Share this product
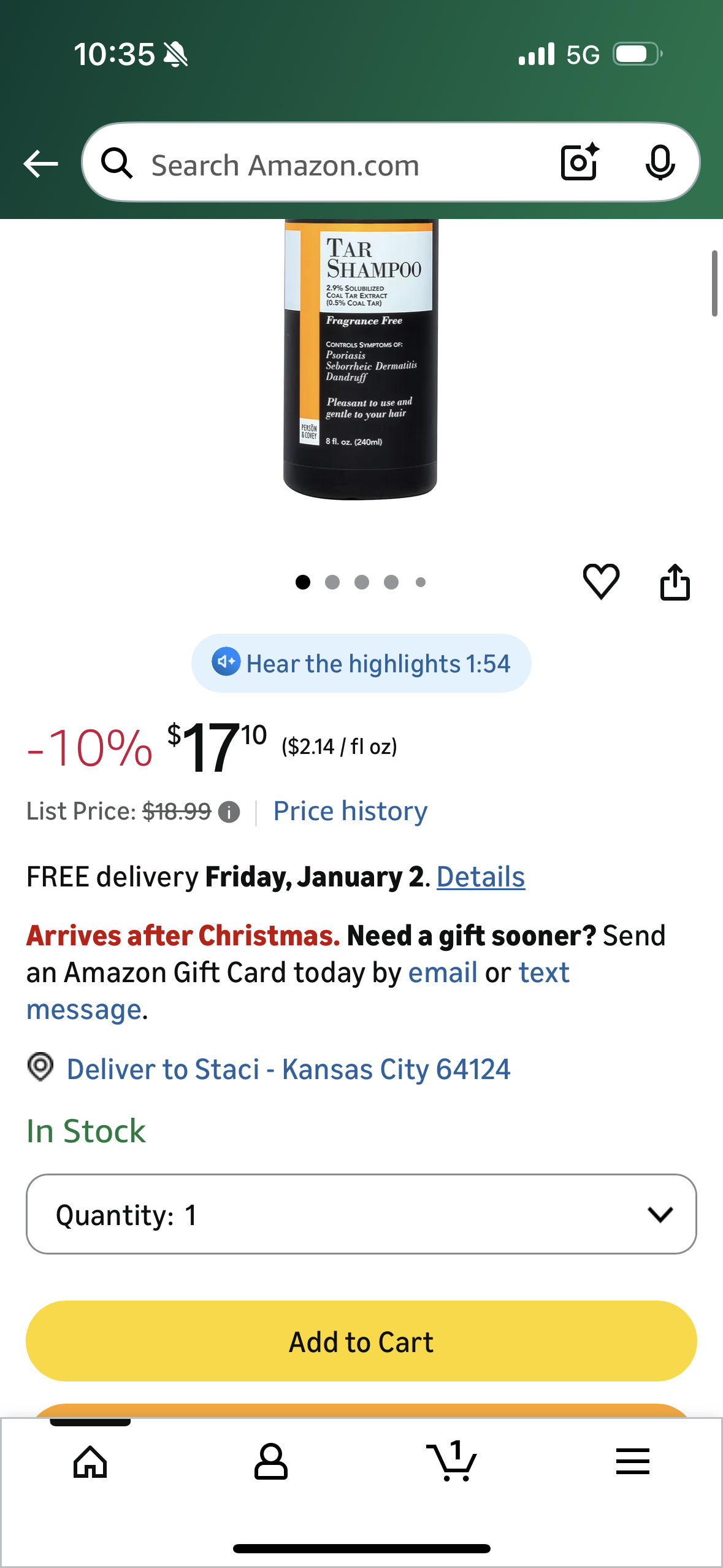The height and width of the screenshot is (1568, 723). (x=675, y=582)
